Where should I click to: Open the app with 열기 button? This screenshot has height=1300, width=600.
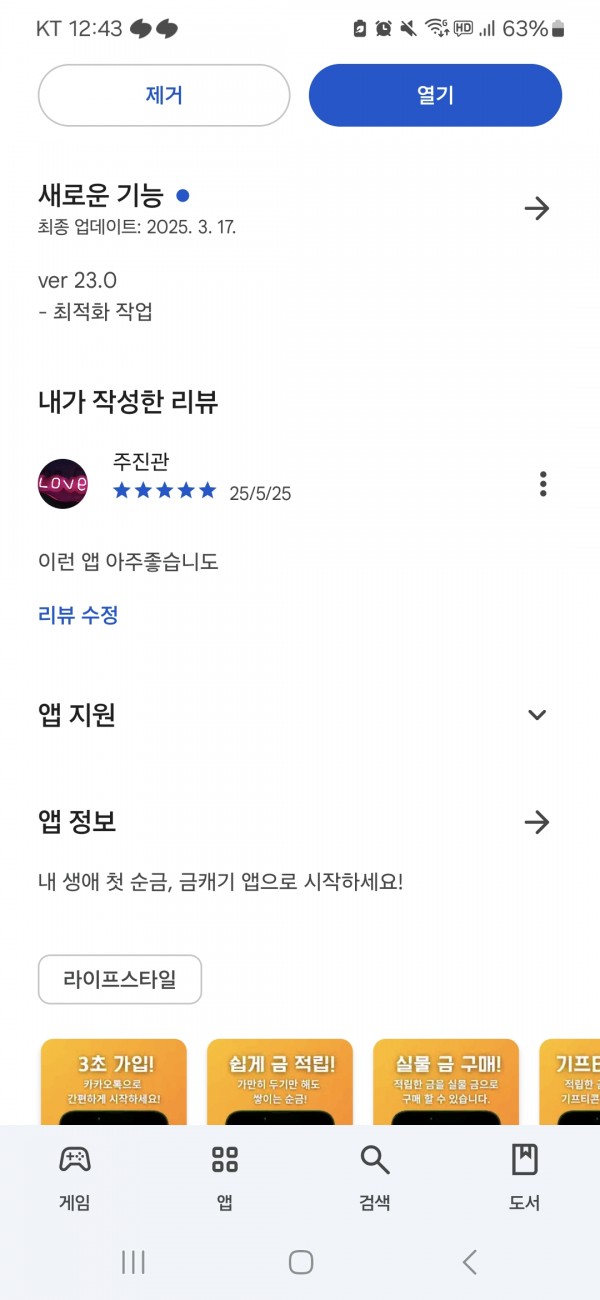coord(435,95)
